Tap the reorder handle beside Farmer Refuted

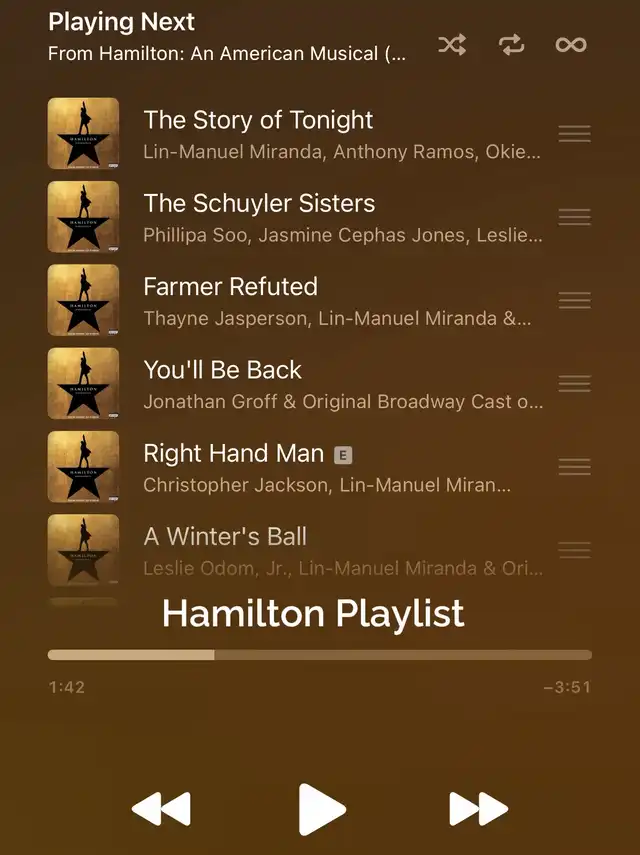tap(574, 301)
